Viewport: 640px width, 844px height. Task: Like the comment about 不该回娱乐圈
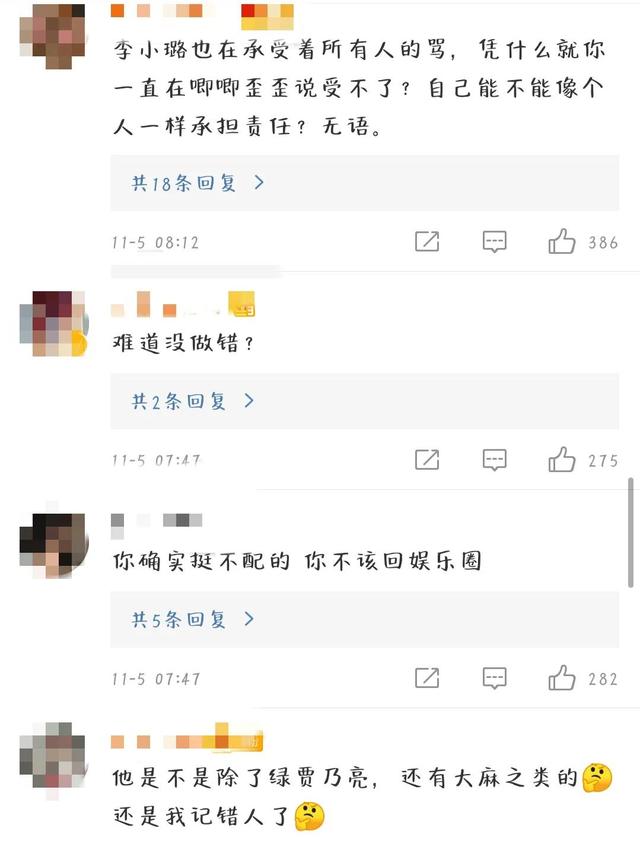[562, 678]
